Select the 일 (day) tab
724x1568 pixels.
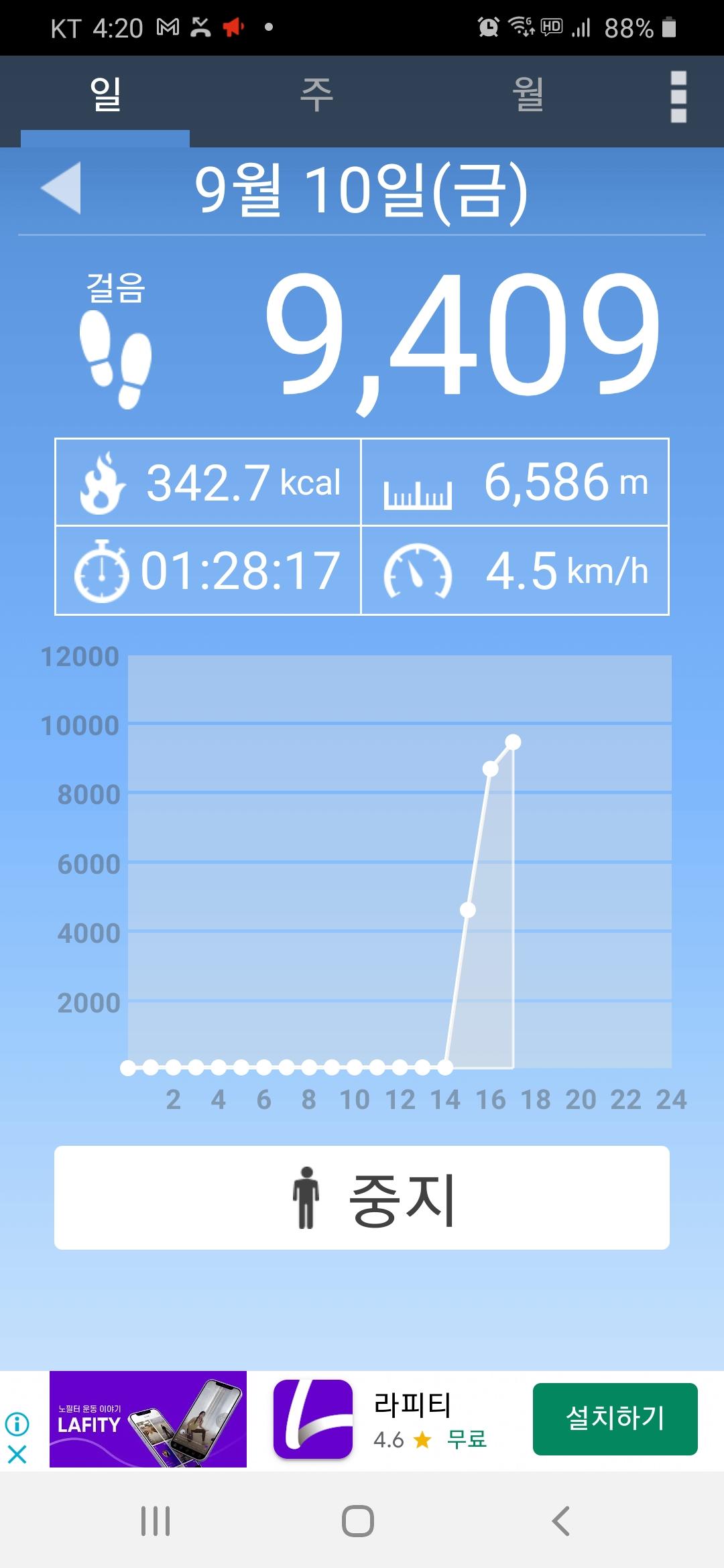pos(105,96)
